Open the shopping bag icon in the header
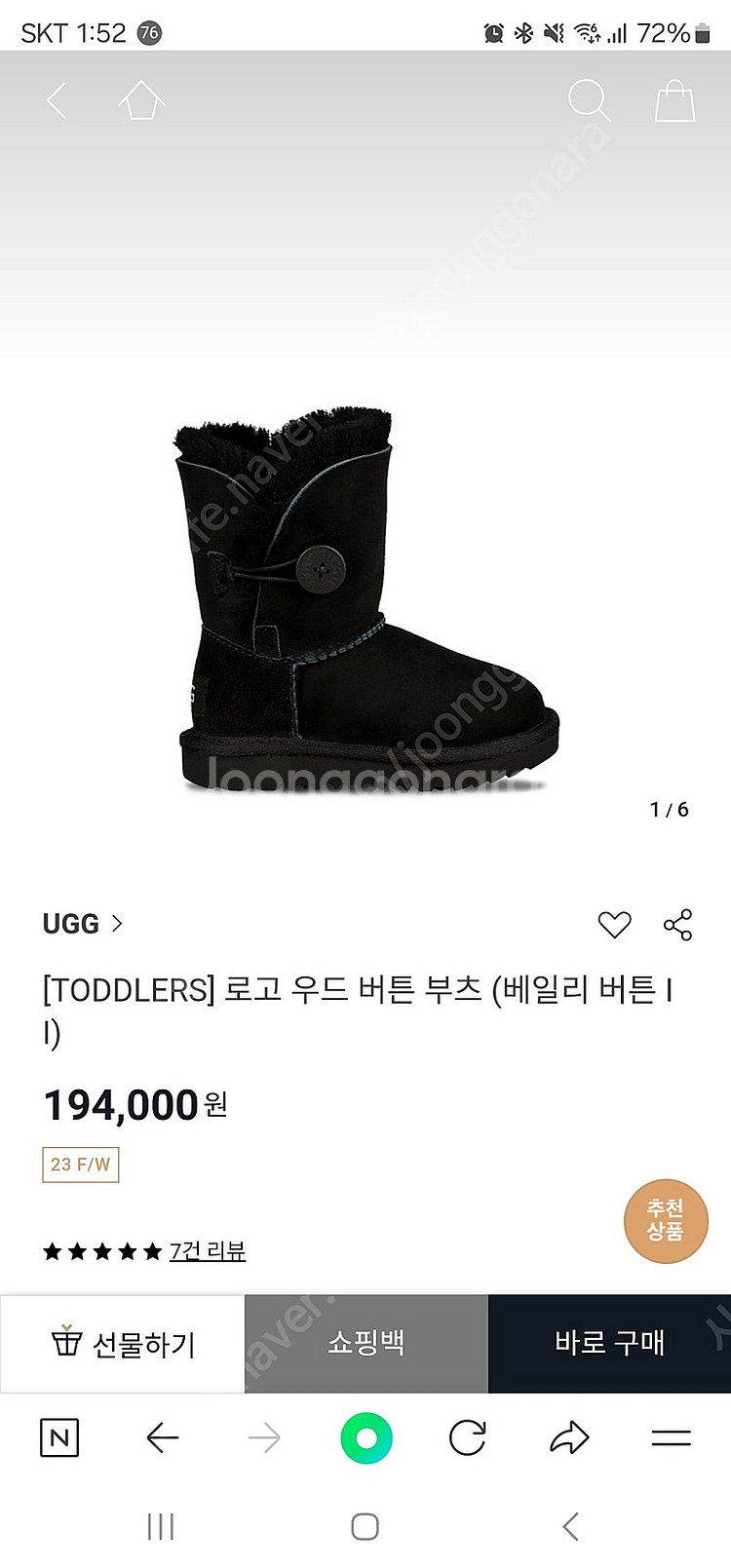731x1568 pixels. [674, 100]
